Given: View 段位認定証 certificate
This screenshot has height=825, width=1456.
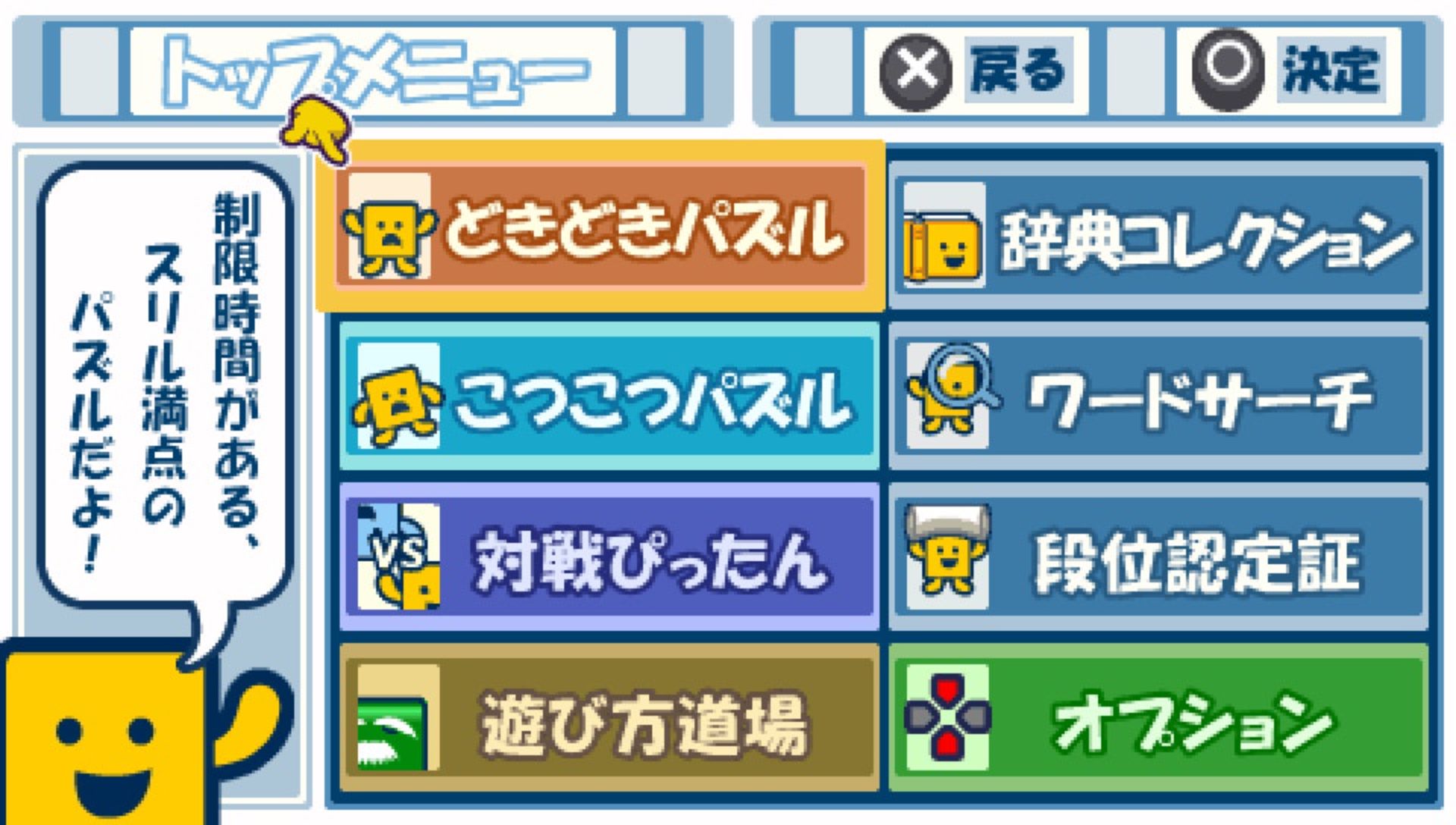Looking at the screenshot, I should (1158, 557).
